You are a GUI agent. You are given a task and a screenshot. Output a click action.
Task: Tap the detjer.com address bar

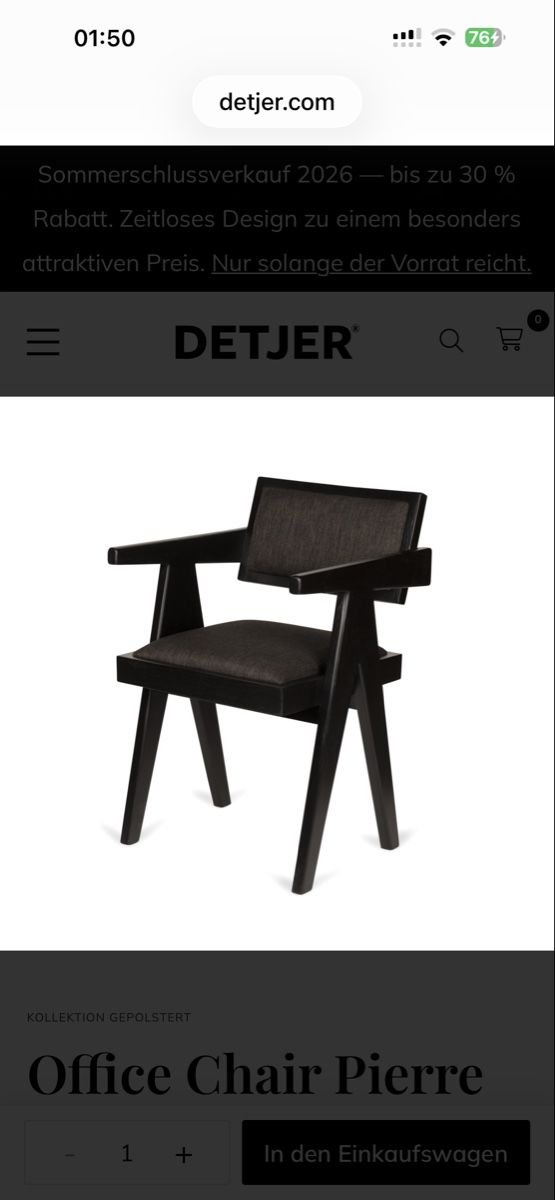tap(277, 101)
